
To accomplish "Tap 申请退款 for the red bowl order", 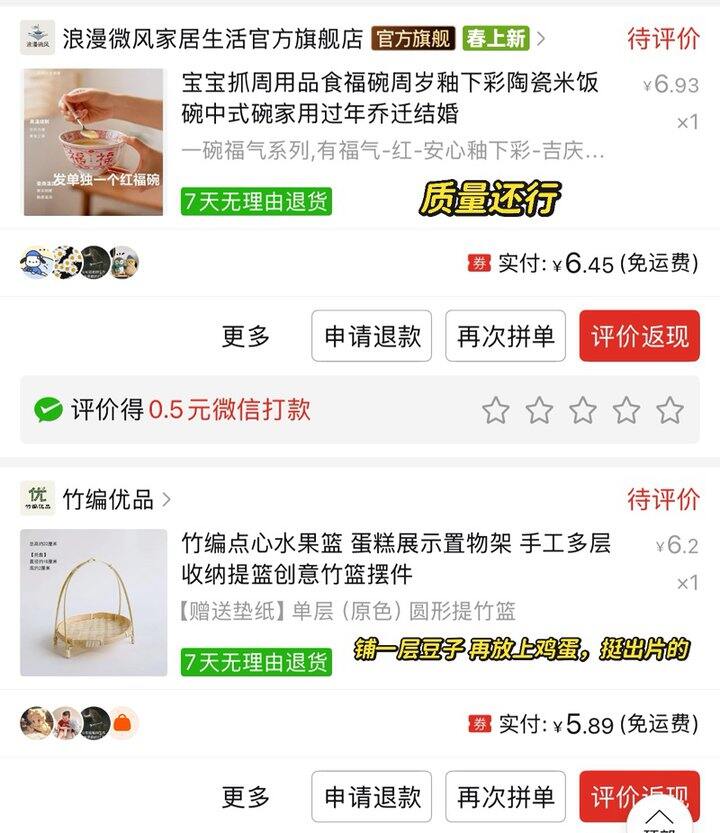I will point(372,336).
